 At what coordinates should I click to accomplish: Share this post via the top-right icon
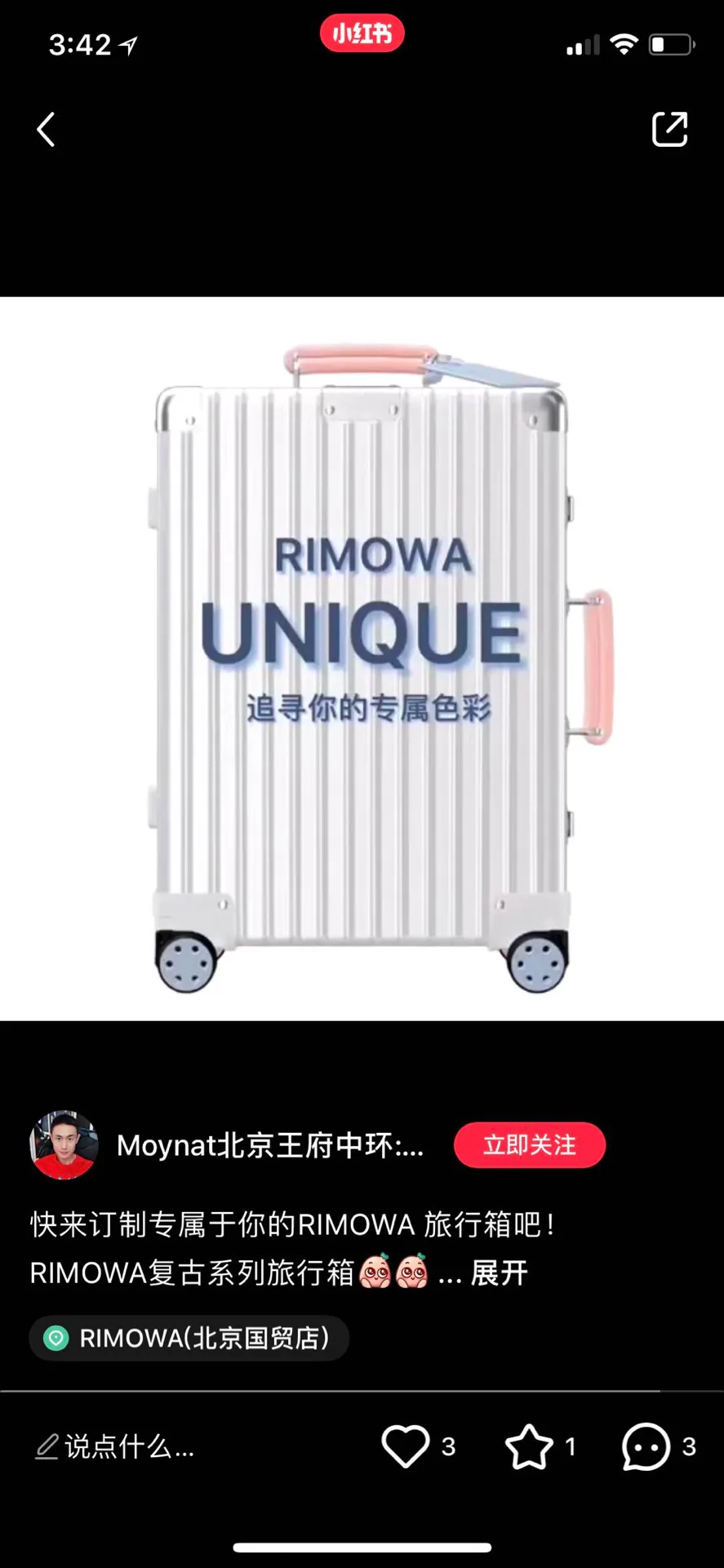[x=669, y=129]
